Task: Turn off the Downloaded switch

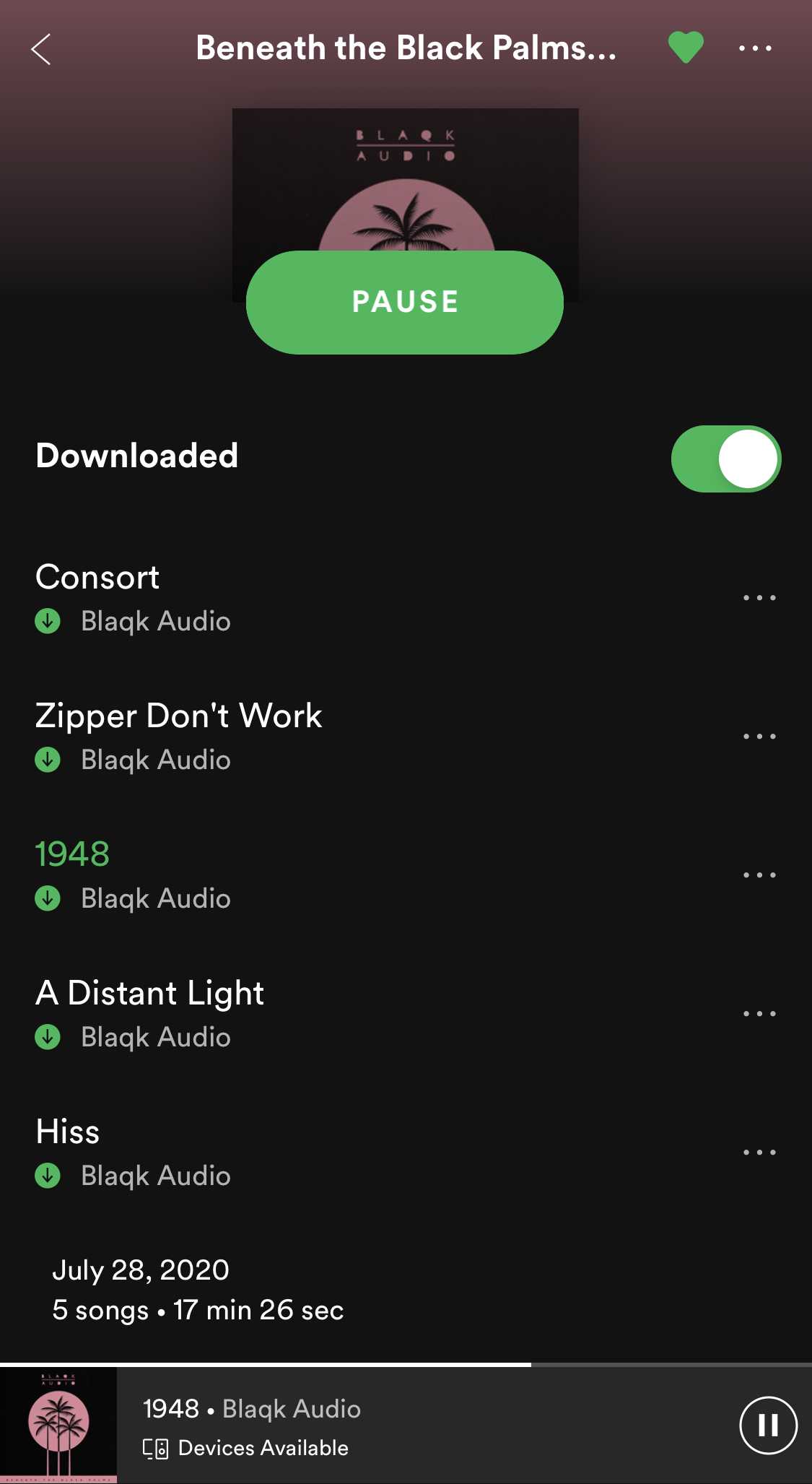Action: pyautogui.click(x=726, y=459)
